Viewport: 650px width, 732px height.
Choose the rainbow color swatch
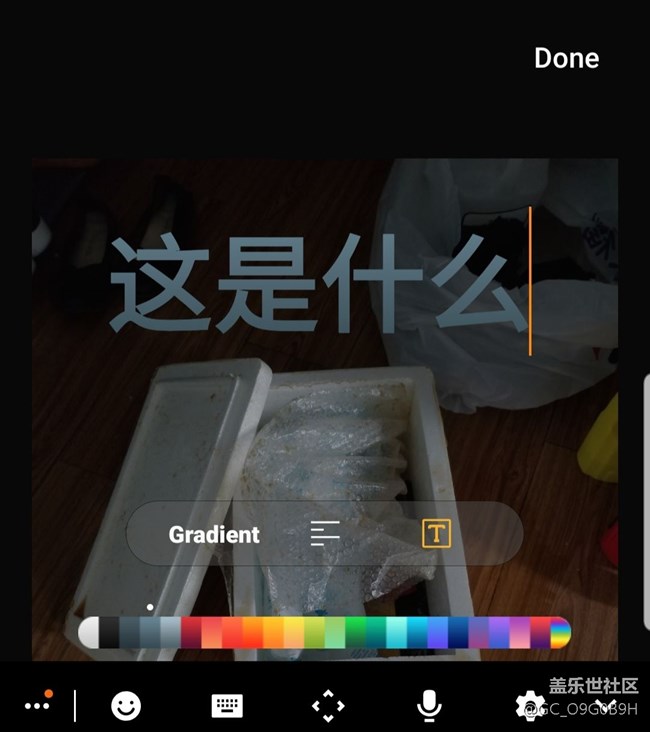[x=560, y=632]
